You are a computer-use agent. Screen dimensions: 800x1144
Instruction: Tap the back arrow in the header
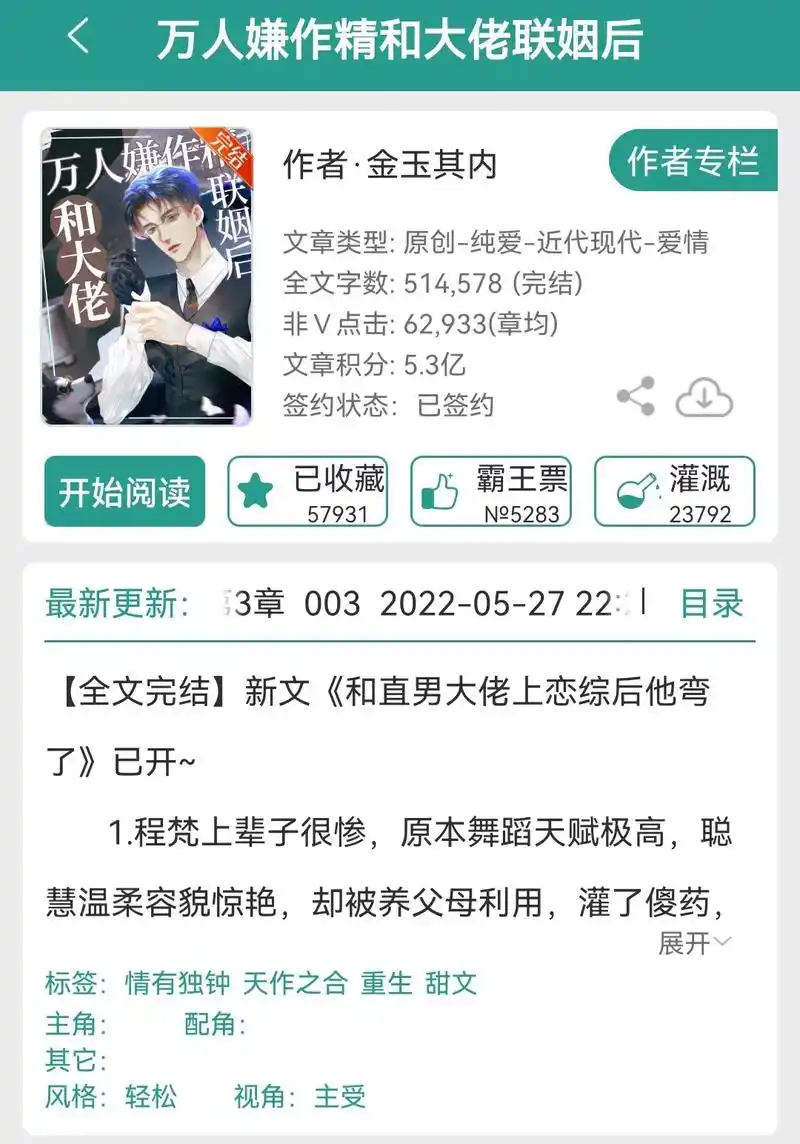77,35
